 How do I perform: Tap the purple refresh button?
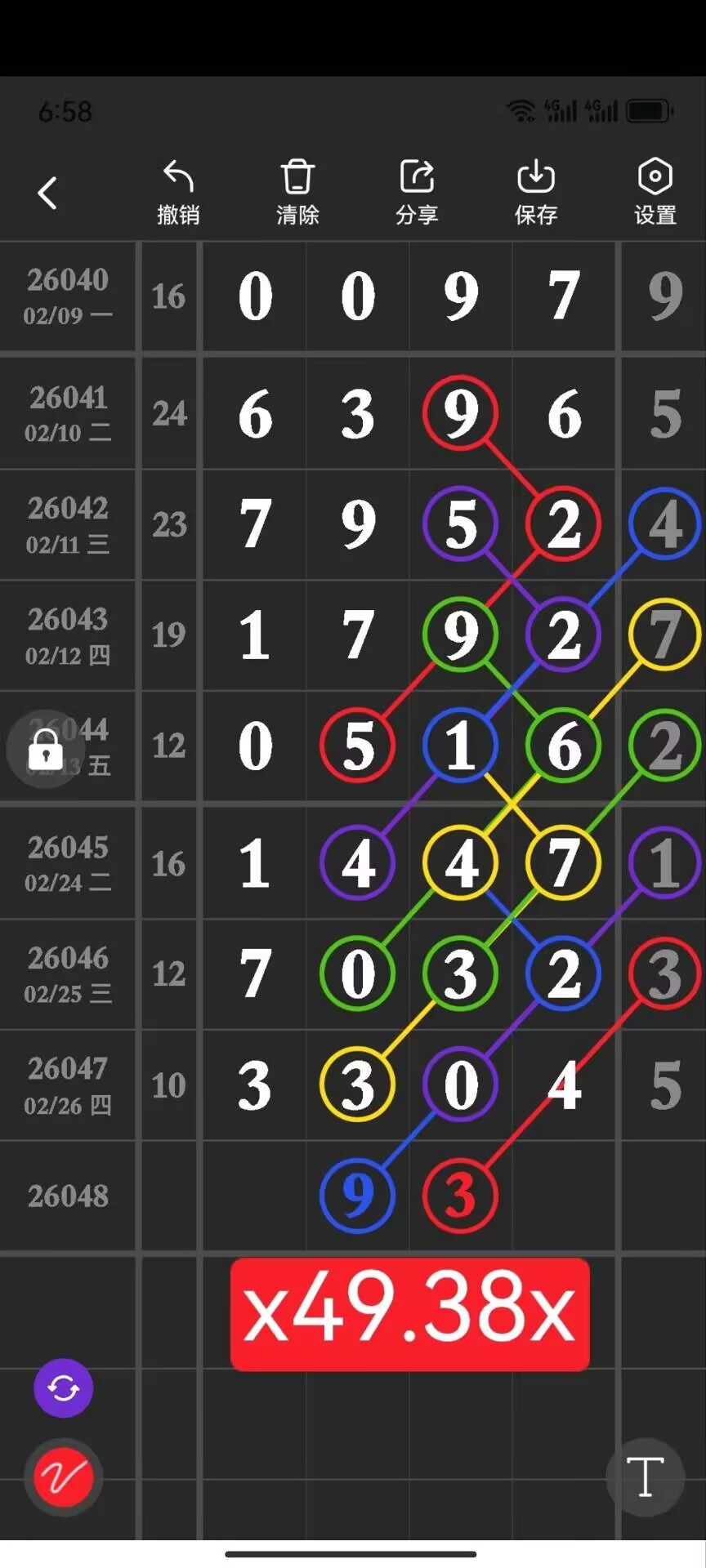coord(64,1388)
